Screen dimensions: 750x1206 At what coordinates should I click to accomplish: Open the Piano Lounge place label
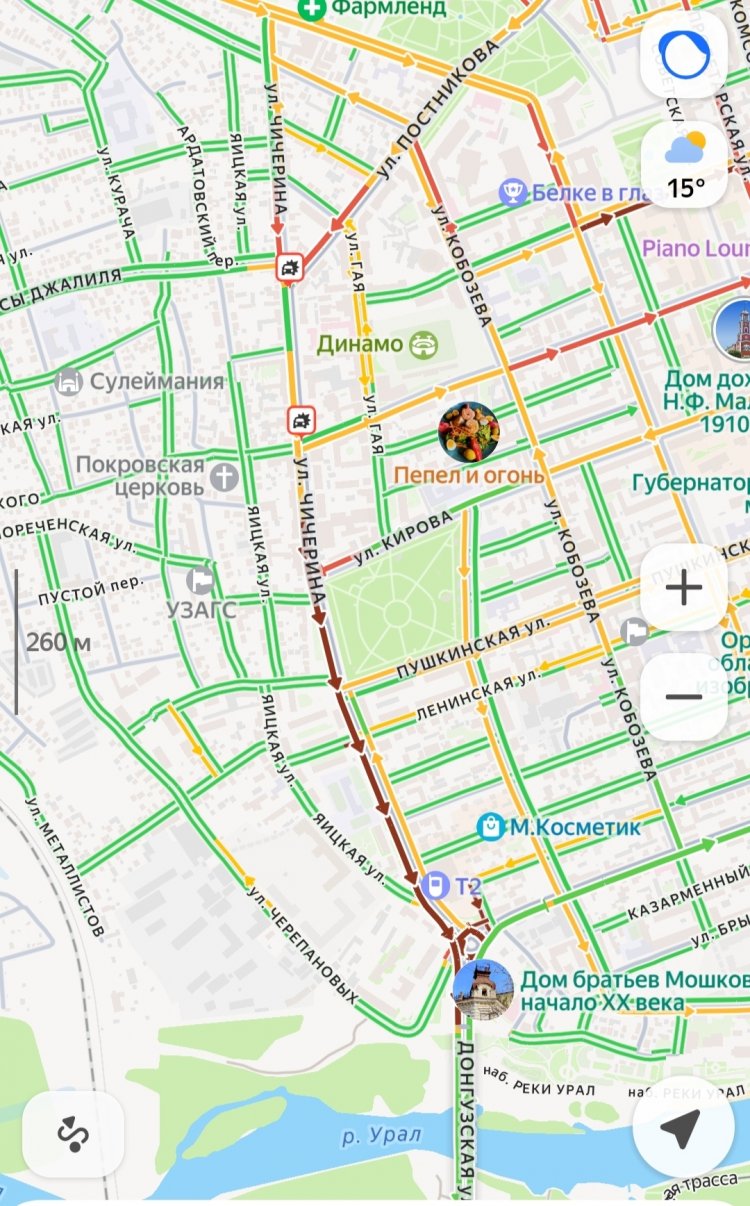(x=695, y=248)
